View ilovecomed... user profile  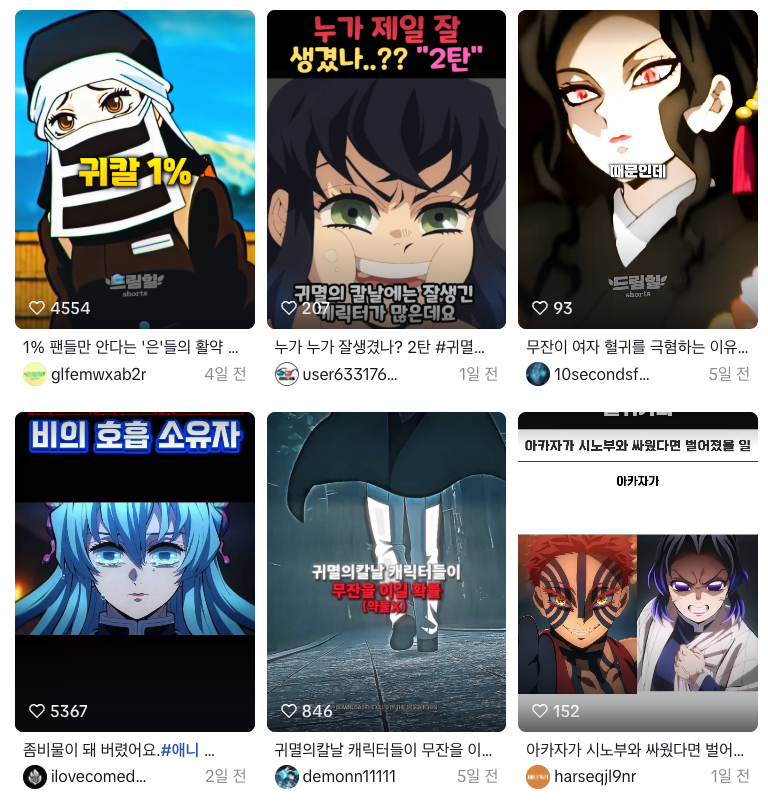(98, 777)
